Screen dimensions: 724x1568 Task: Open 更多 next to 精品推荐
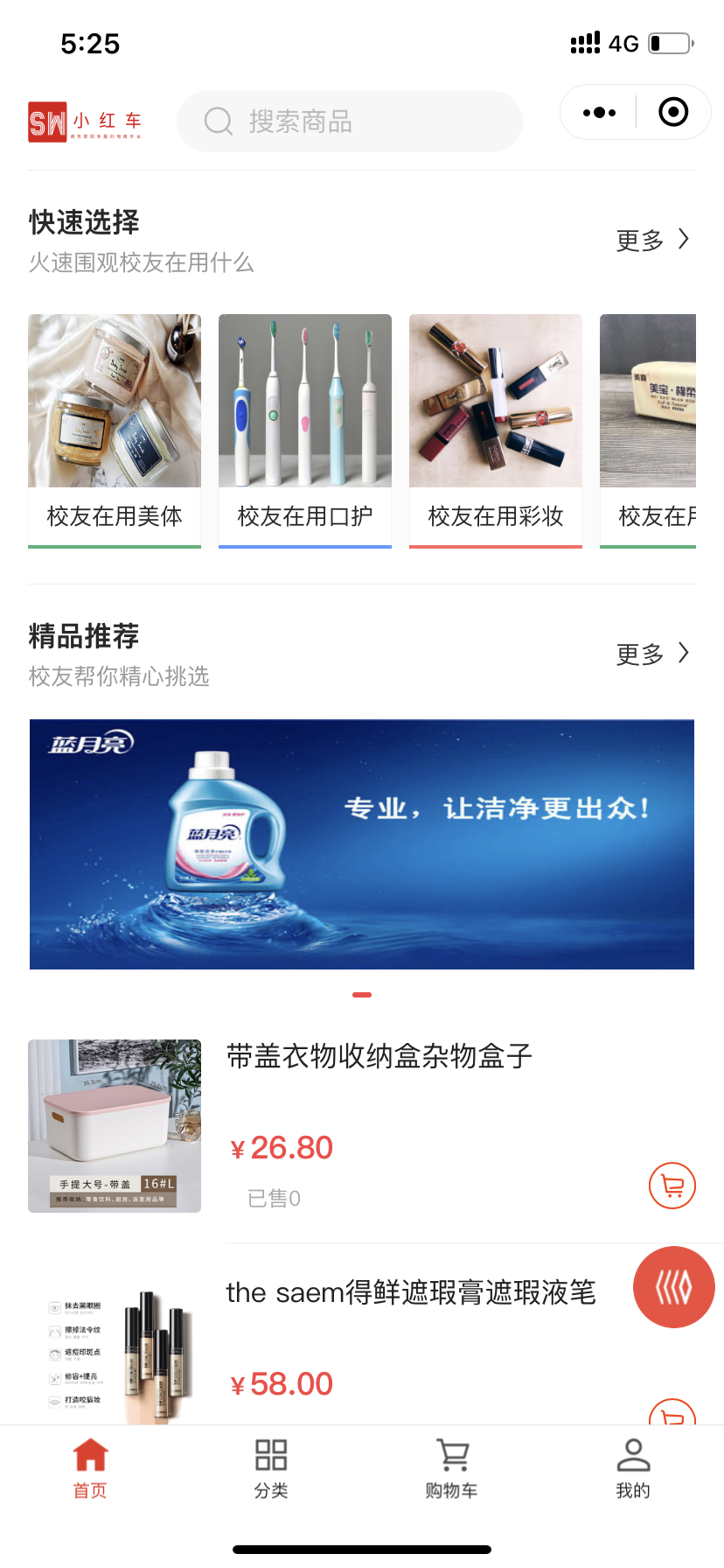[652, 654]
